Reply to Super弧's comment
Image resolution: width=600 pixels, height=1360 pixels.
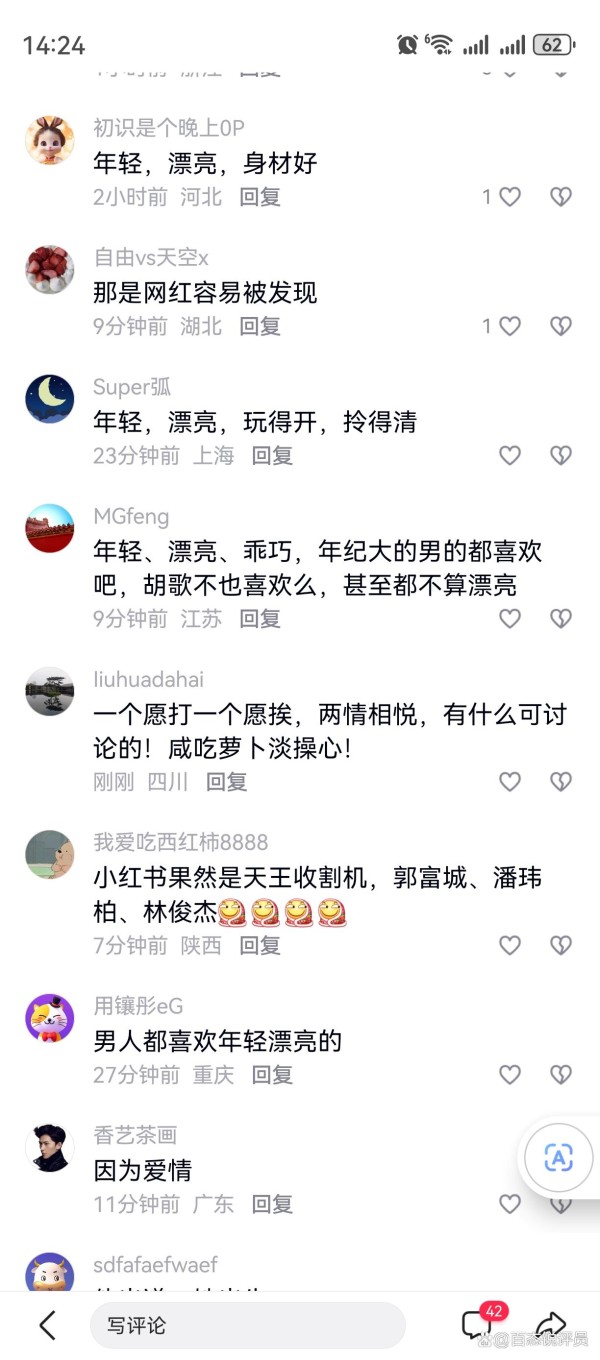pos(271,456)
